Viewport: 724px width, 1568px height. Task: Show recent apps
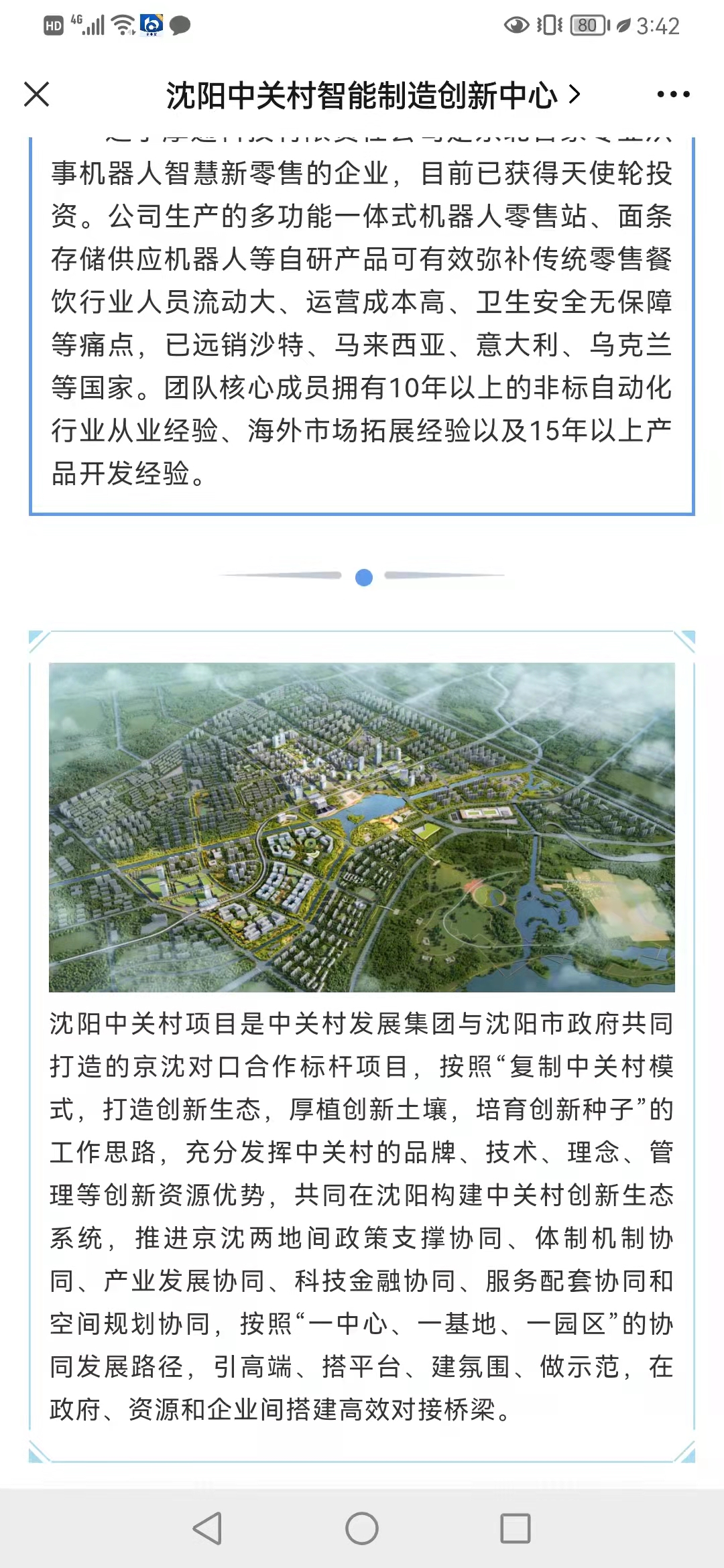point(516,1528)
